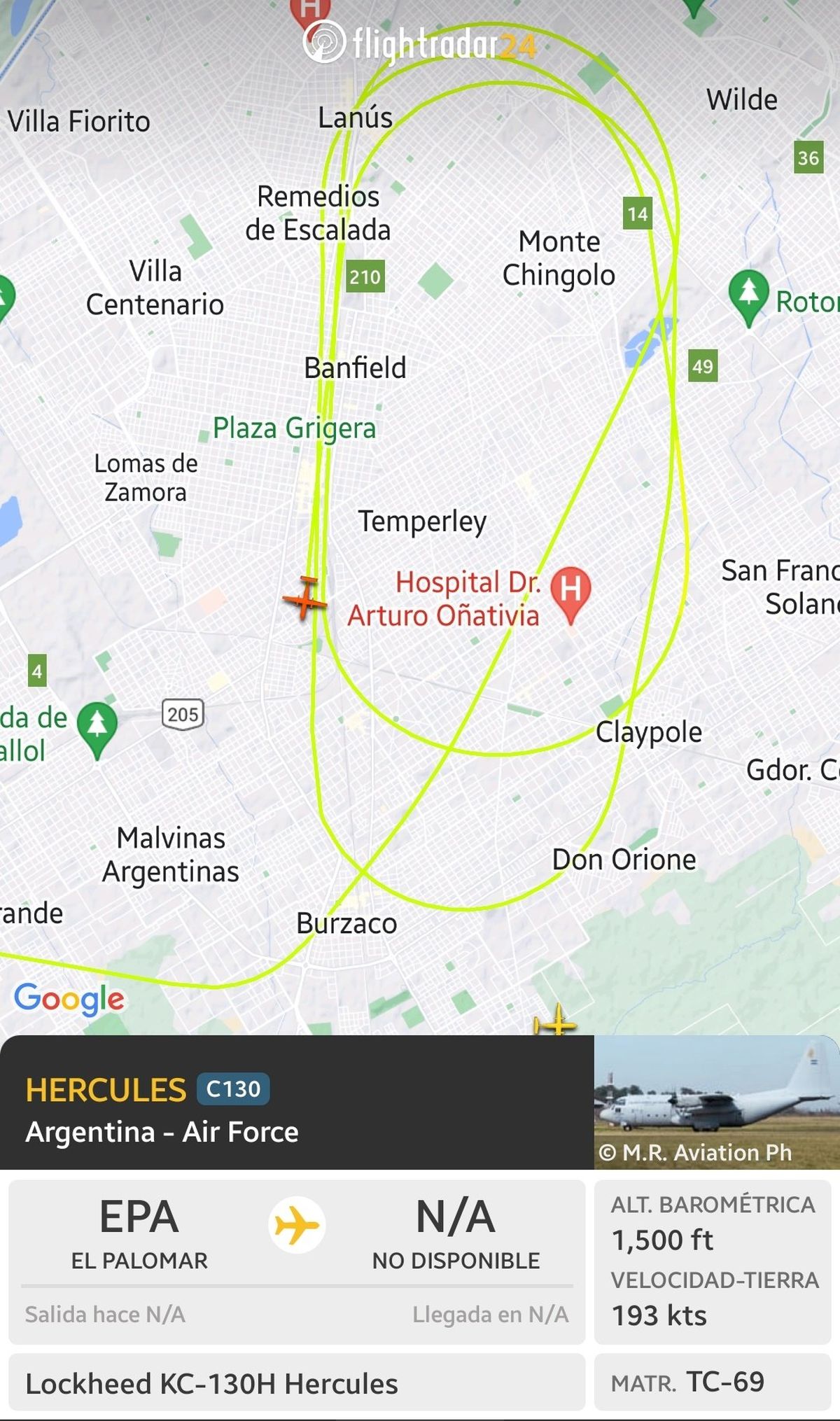Viewport: 840px width, 1421px height.
Task: Open the Hercules aircraft photo
Action: pos(717,1102)
